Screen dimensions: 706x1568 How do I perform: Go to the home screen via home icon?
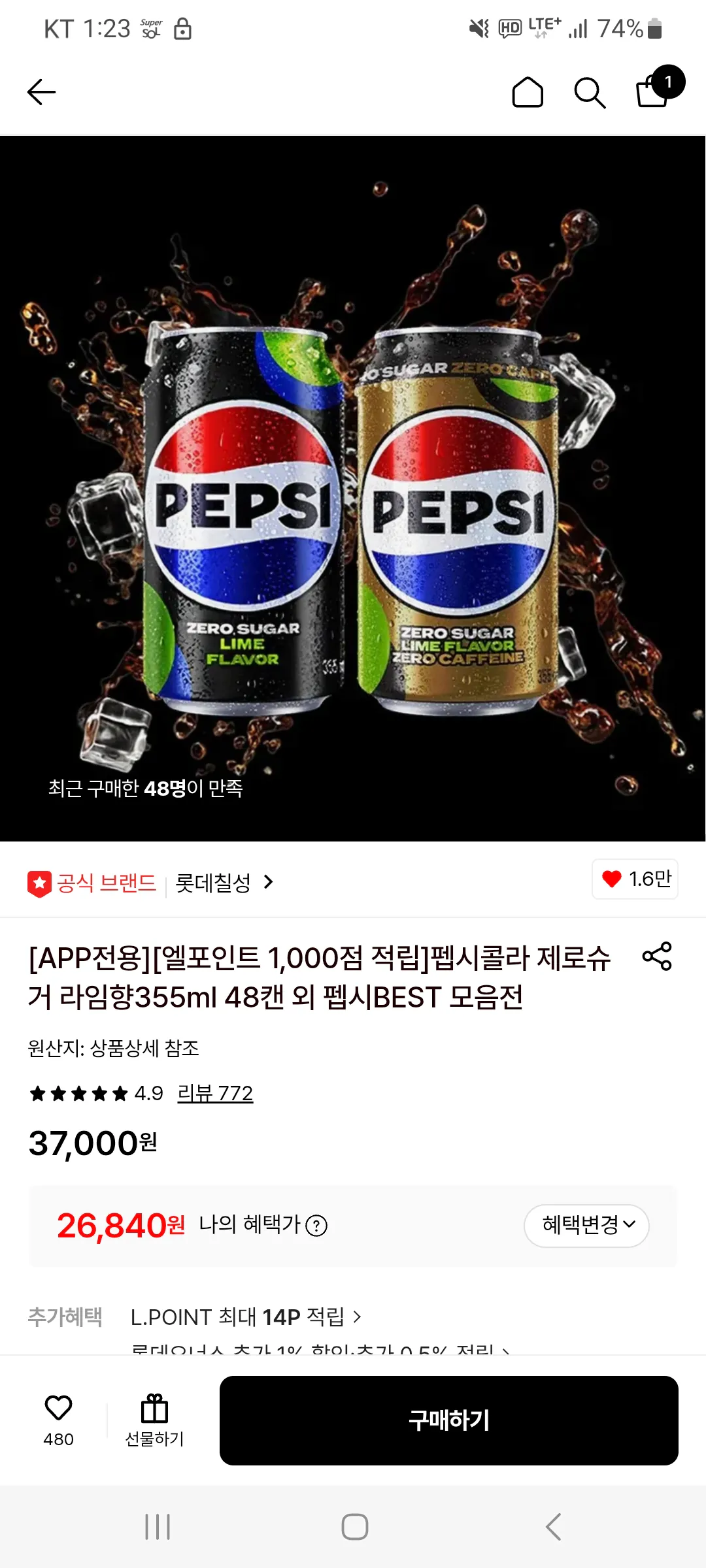tap(527, 92)
